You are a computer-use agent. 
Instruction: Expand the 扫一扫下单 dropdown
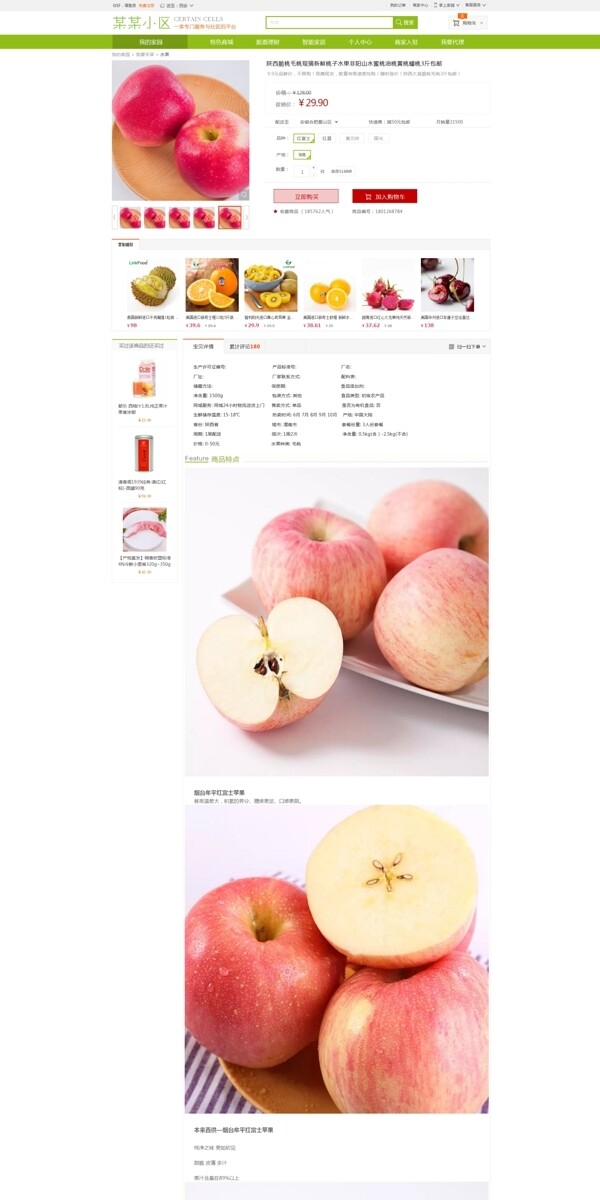coord(468,346)
